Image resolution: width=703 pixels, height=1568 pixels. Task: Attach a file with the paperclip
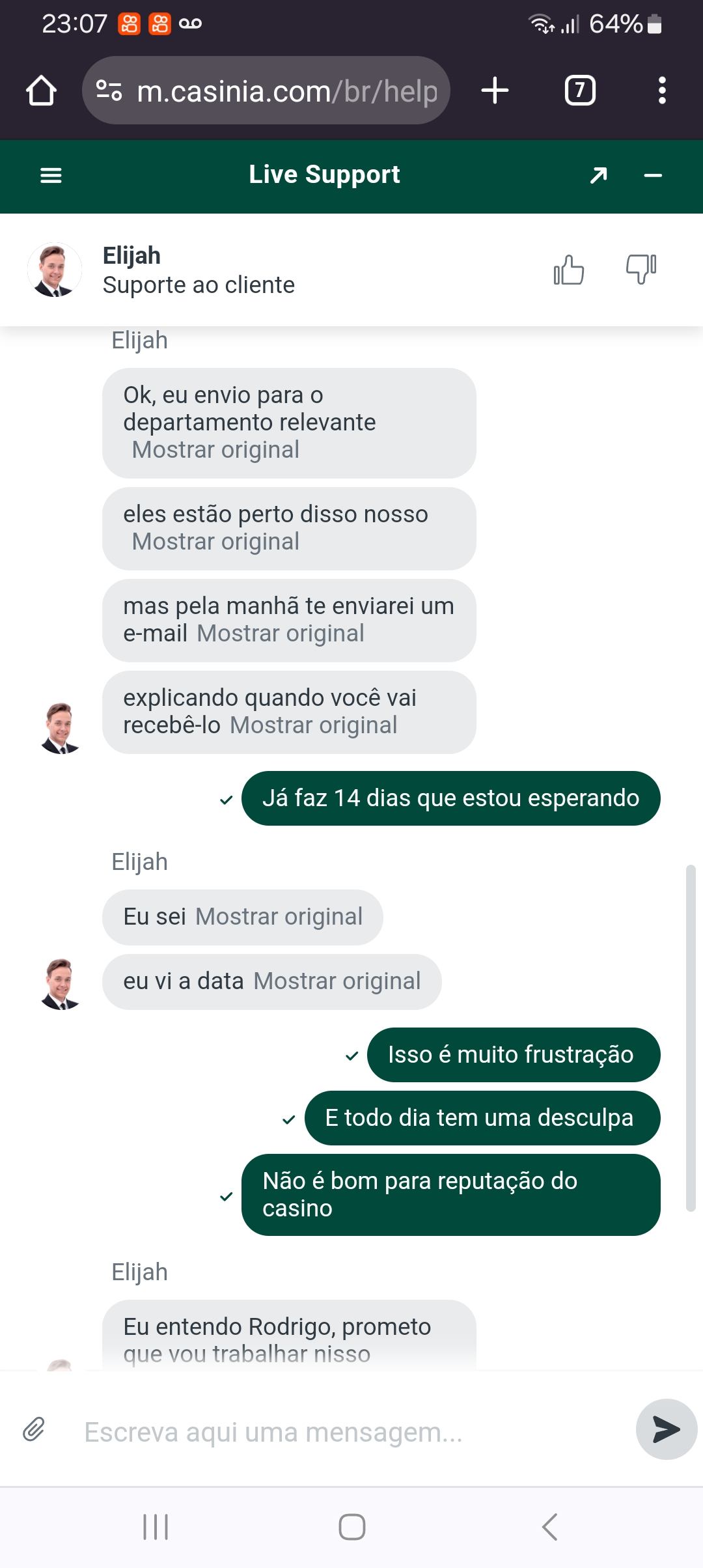pos(34,1429)
